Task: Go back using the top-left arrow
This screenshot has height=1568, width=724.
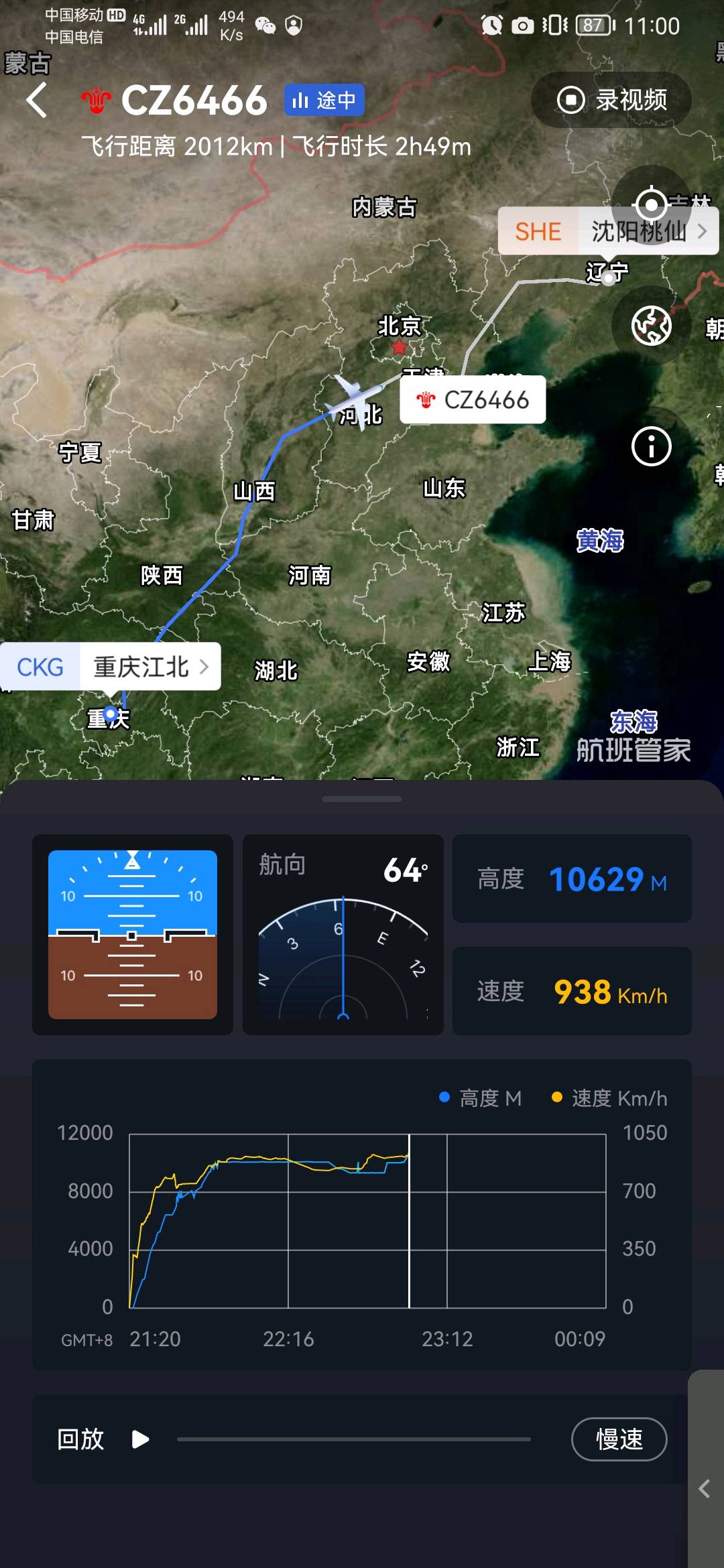Action: [x=37, y=101]
